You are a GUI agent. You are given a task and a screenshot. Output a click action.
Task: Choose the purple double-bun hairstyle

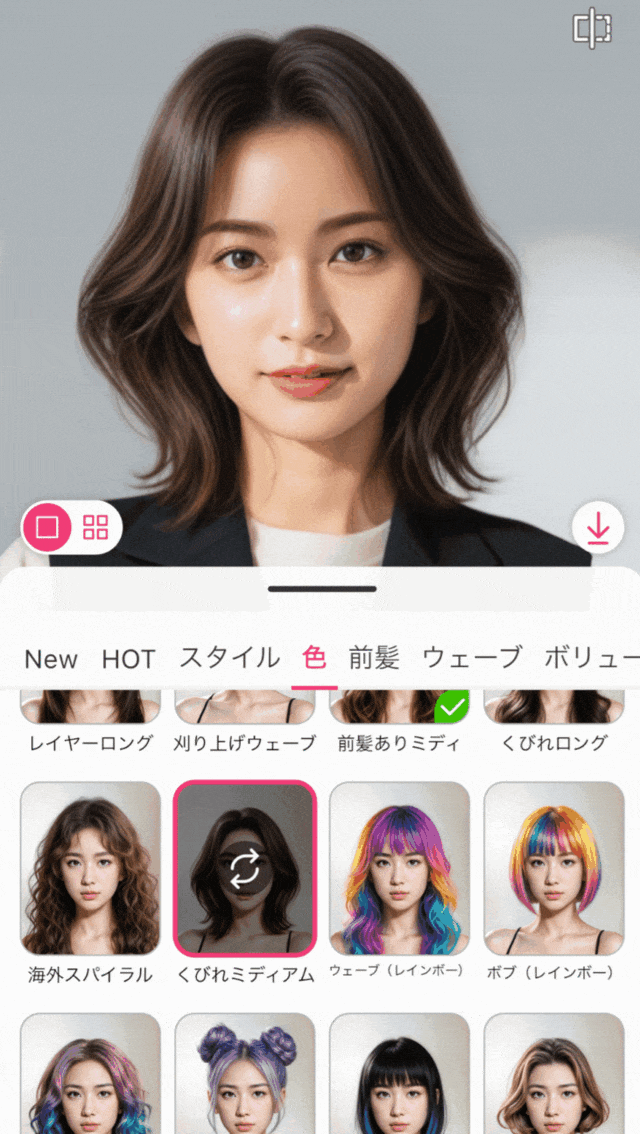pos(244,1075)
